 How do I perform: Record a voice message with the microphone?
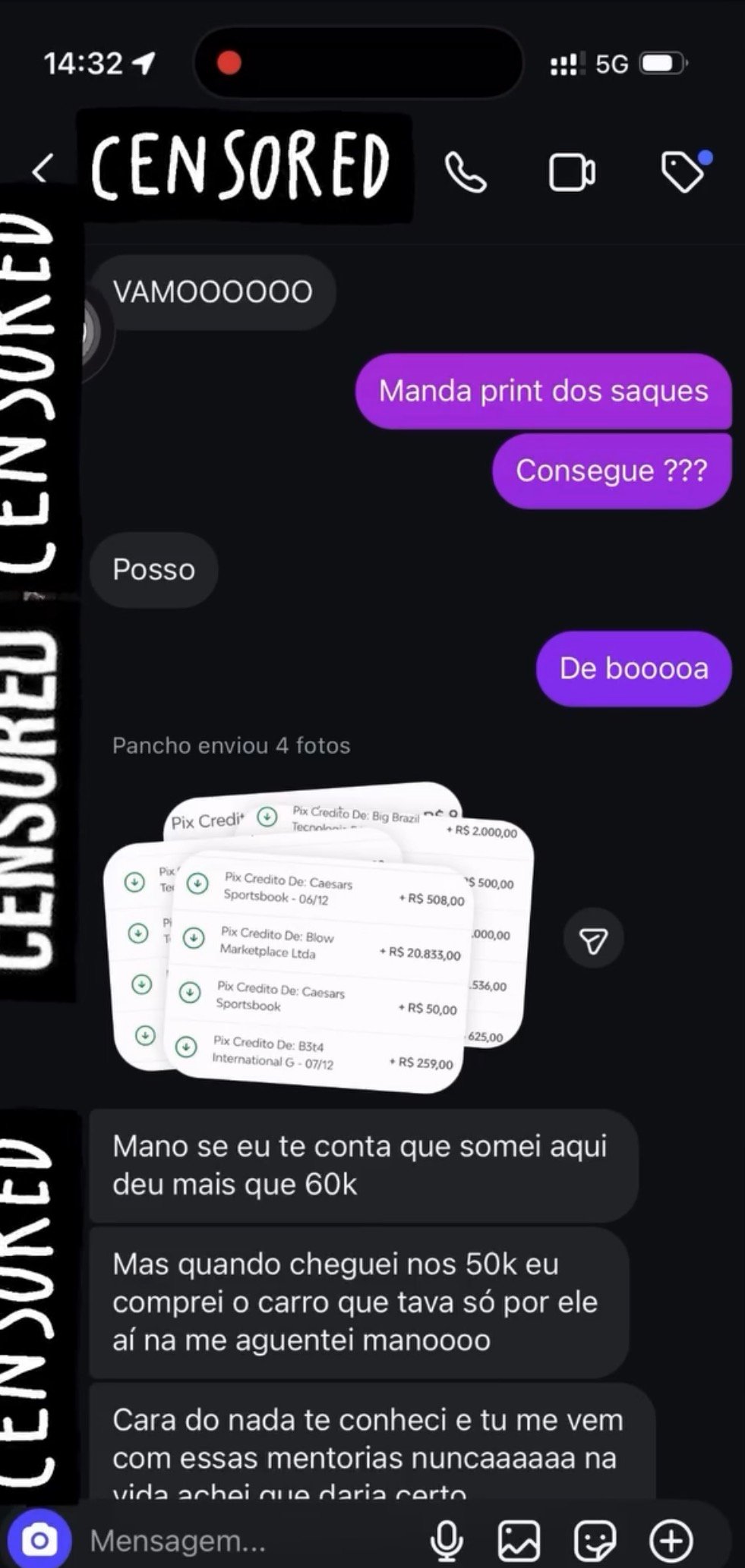447,1541
